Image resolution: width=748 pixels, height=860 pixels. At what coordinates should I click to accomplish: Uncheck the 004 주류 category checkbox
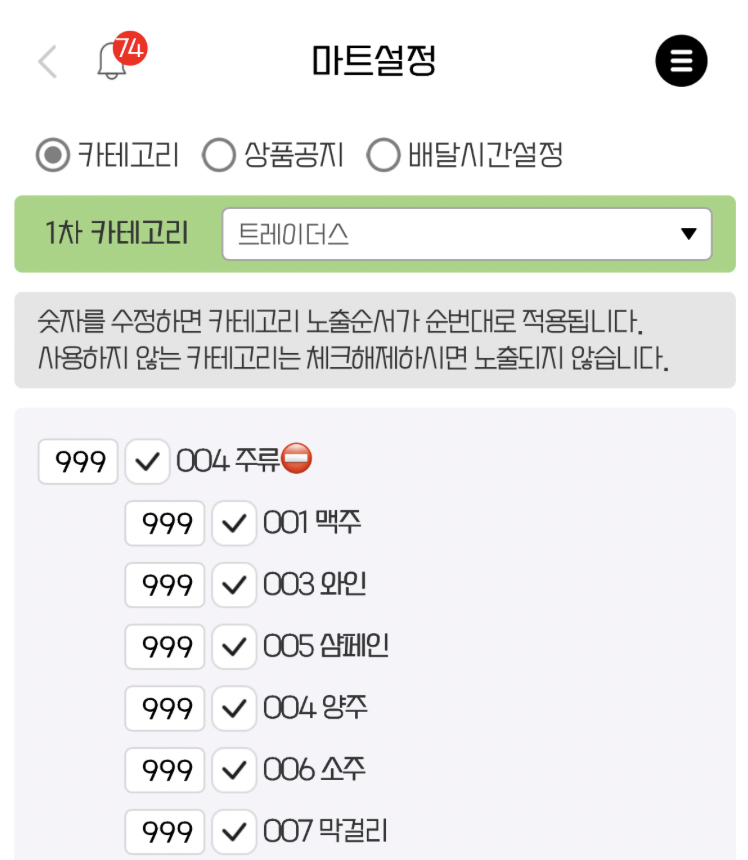click(147, 462)
